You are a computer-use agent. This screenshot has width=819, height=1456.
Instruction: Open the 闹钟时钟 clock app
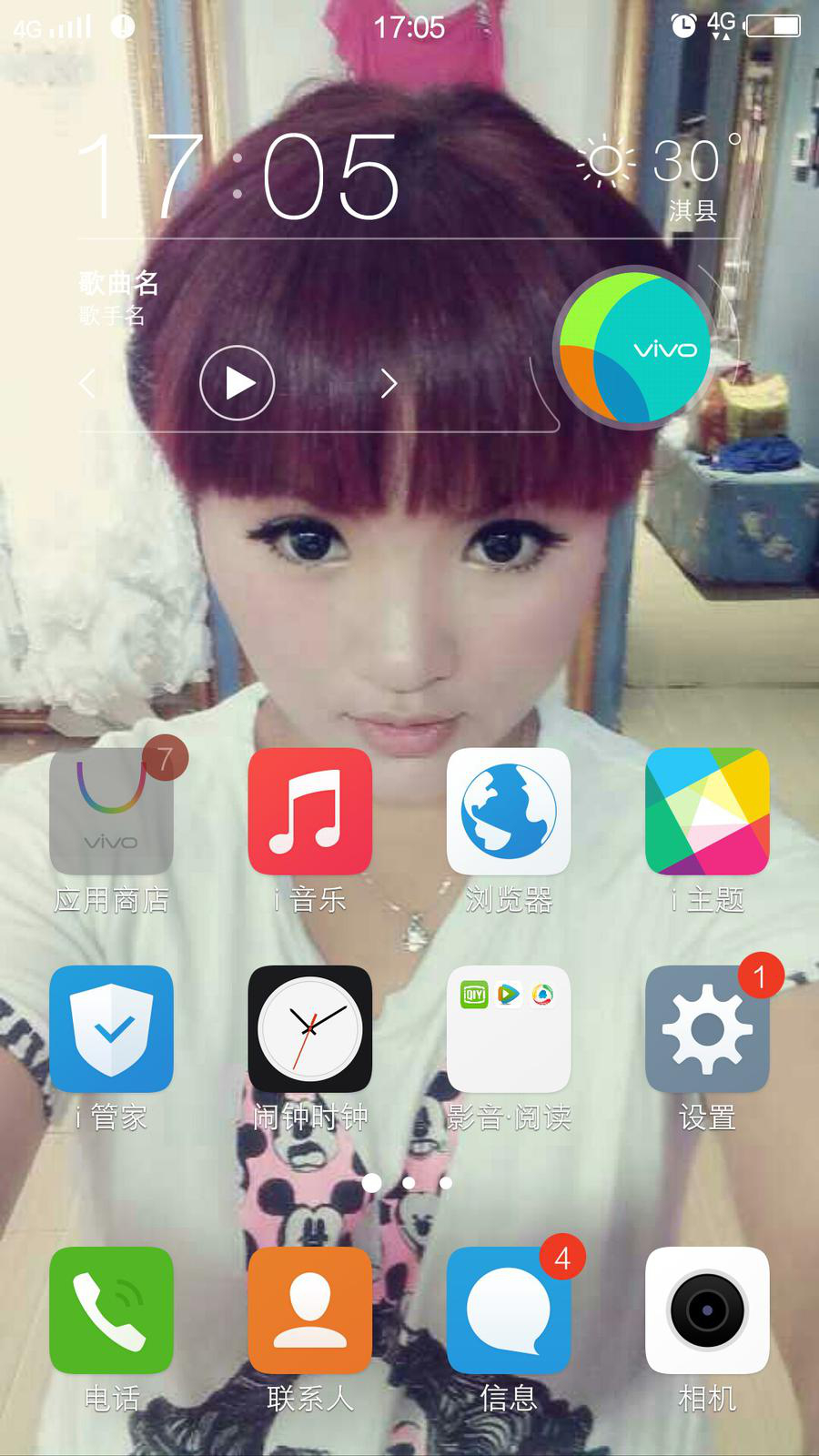[x=309, y=1029]
